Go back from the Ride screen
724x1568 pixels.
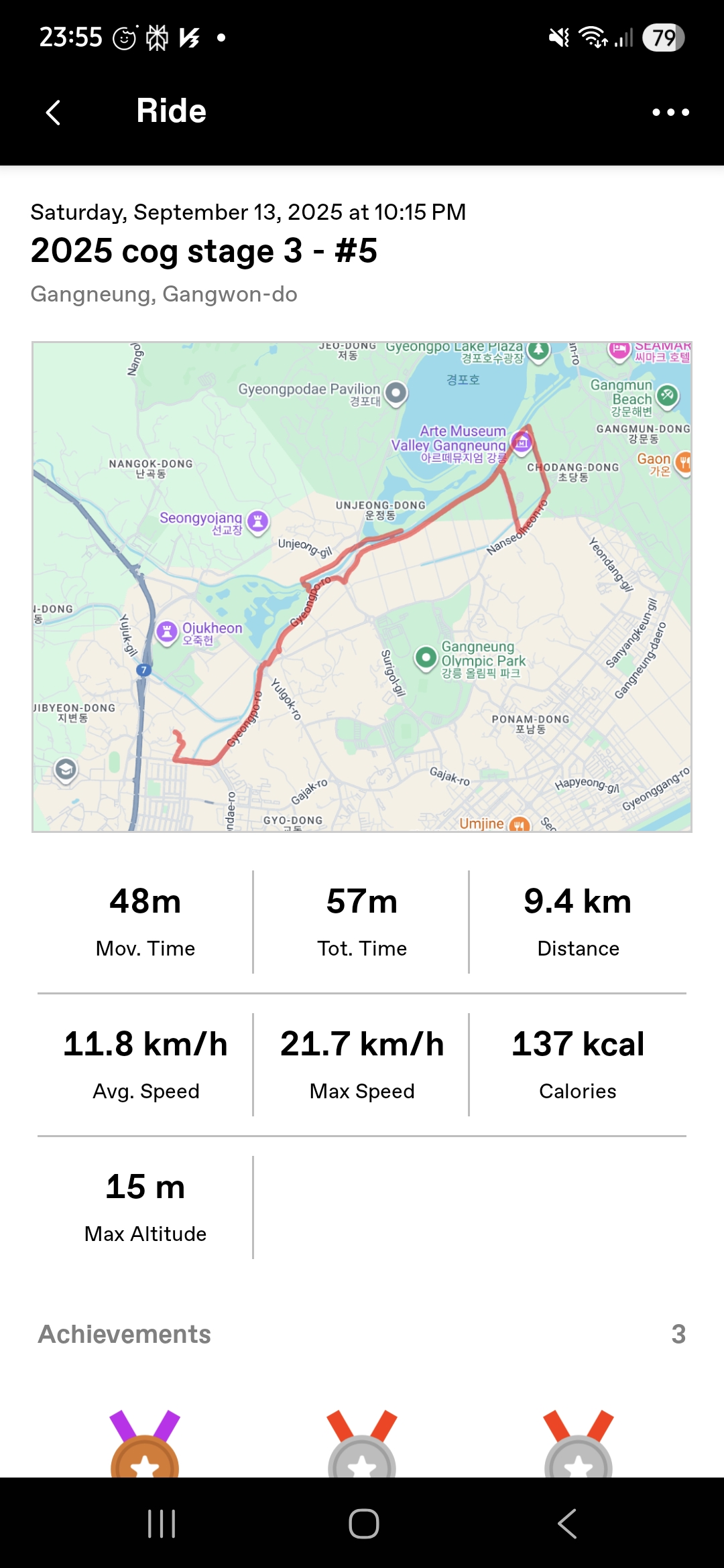(x=53, y=112)
